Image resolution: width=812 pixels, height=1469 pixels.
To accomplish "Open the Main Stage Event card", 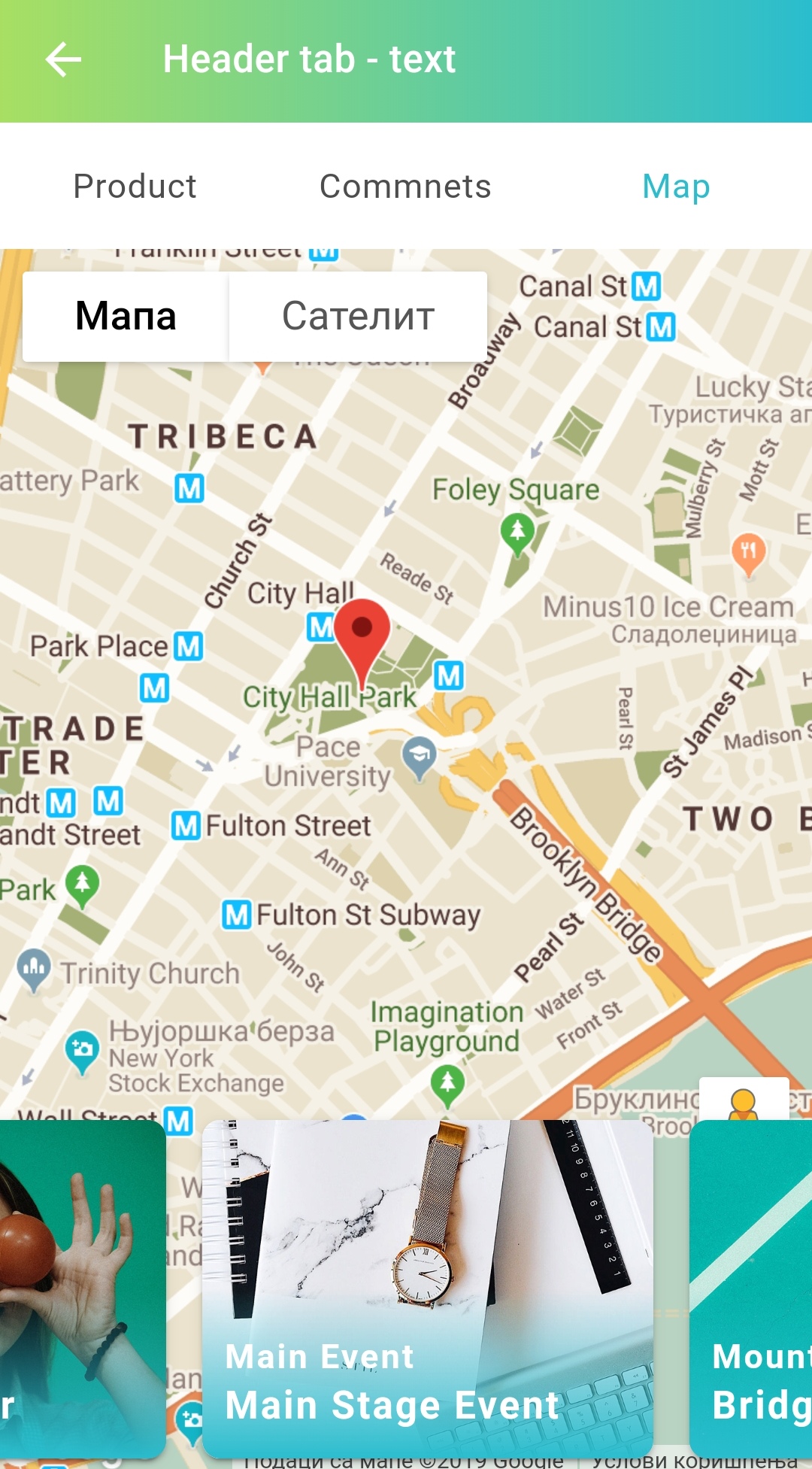I will (x=427, y=1288).
